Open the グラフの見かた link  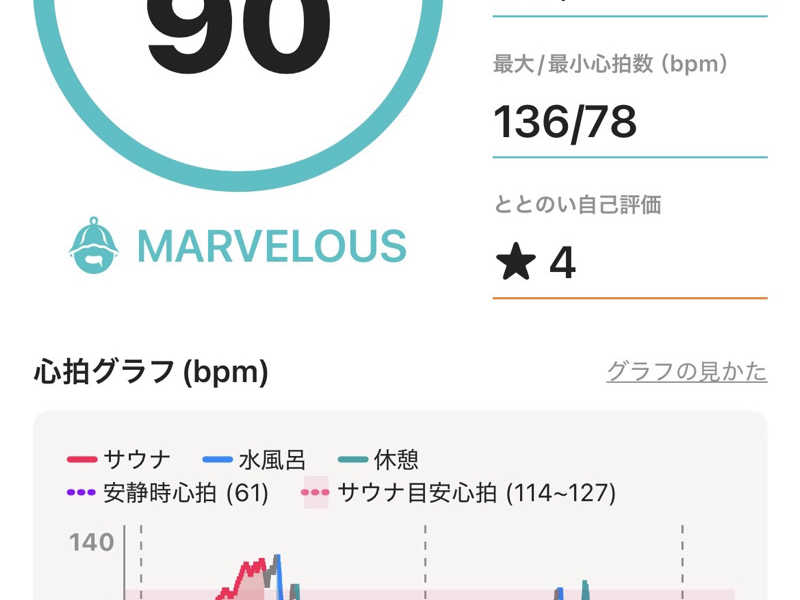coord(686,372)
